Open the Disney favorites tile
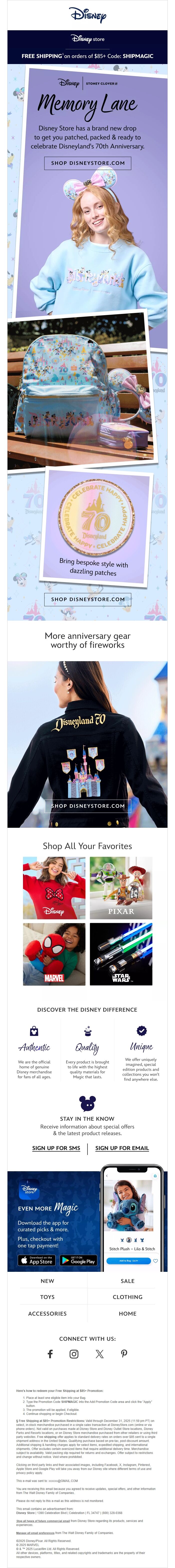This screenshot has height=1568, width=175. click(x=54, y=888)
